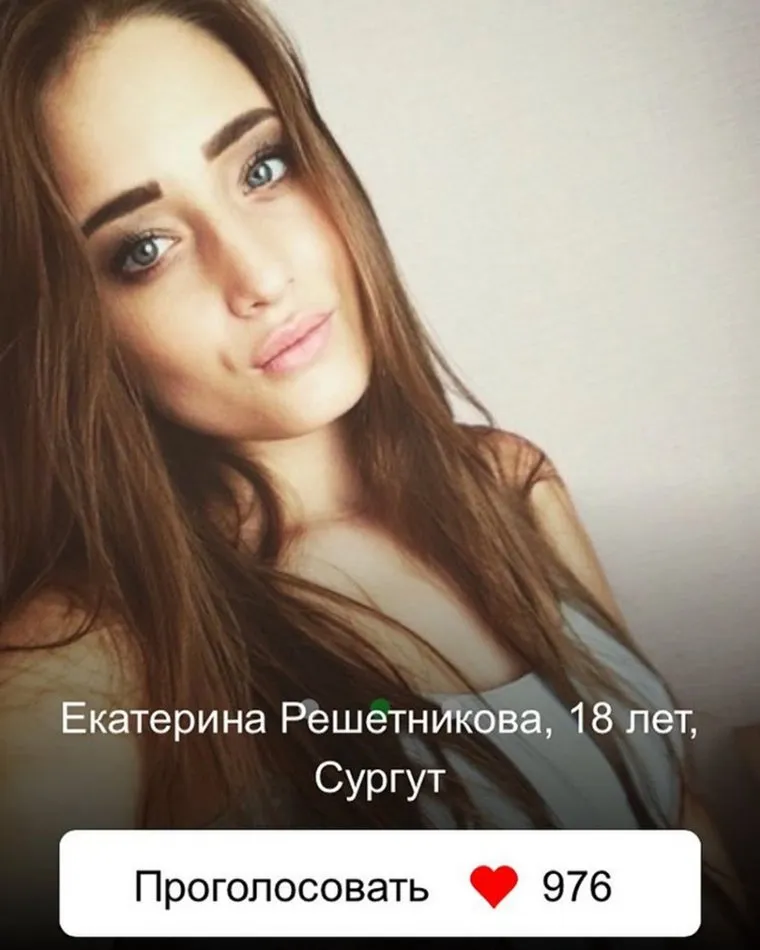Image resolution: width=760 pixels, height=950 pixels.
Task: Tap the white vote button bar
Action: (x=380, y=884)
